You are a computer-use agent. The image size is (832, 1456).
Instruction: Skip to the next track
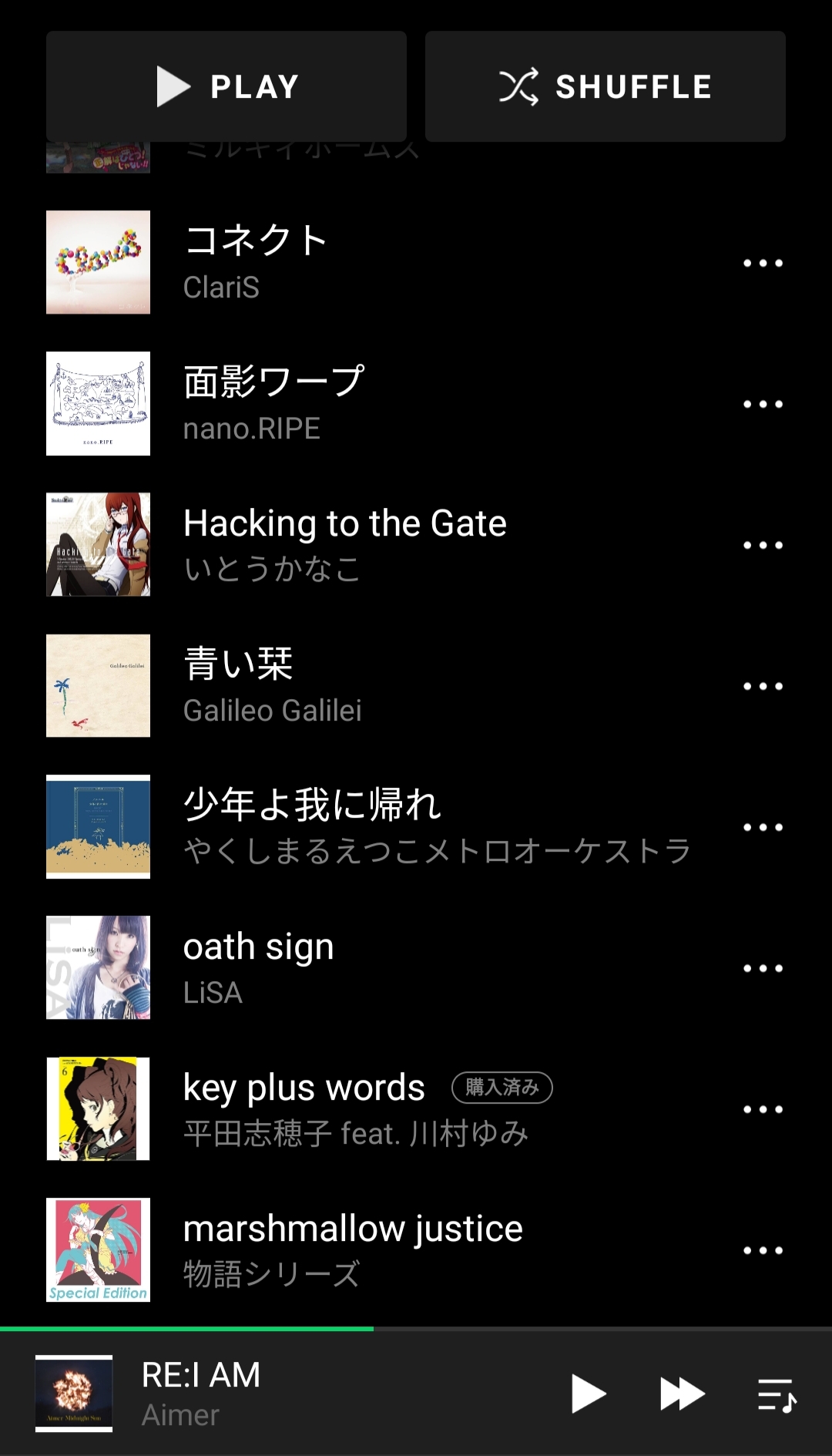[683, 1394]
